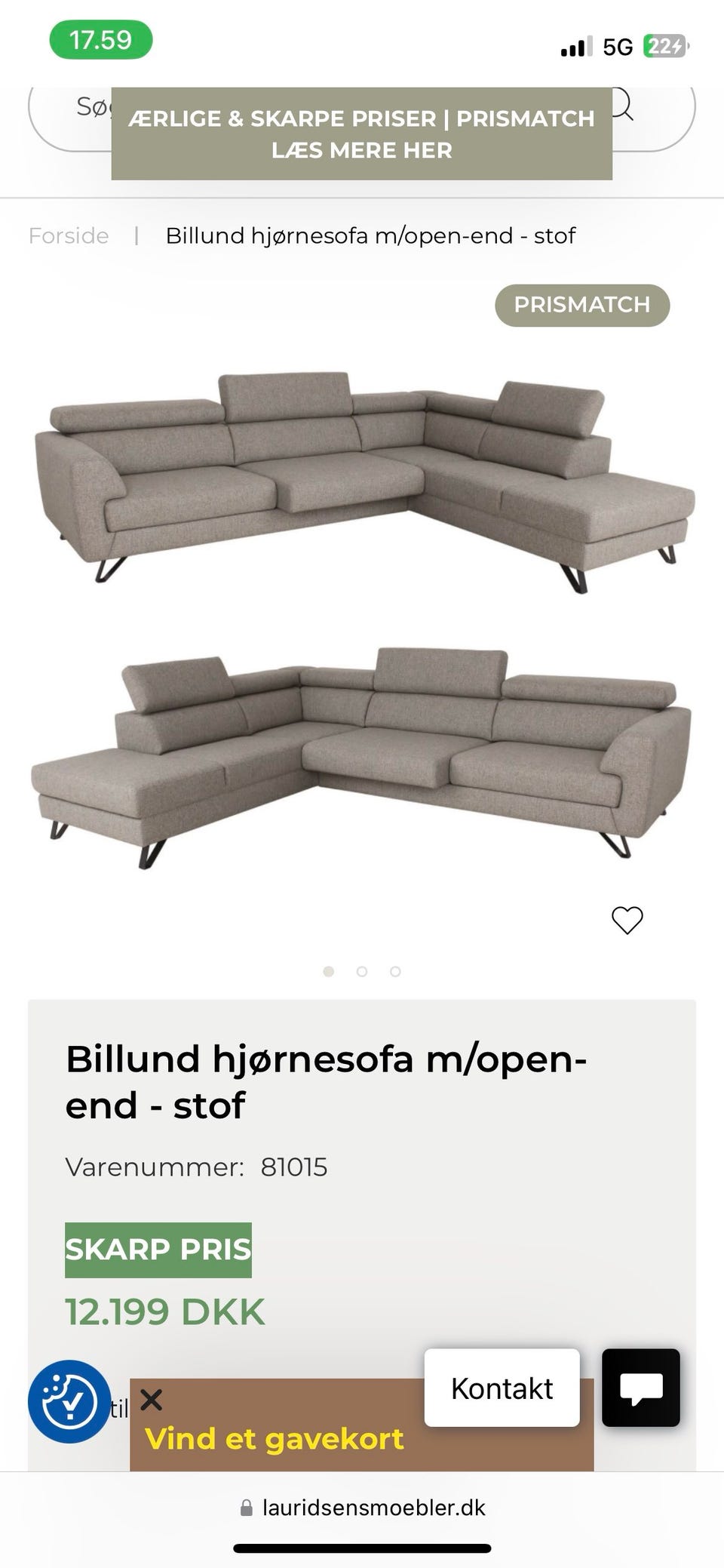This screenshot has width=724, height=1568.
Task: Tap the padlock icon in the address bar
Action: (x=245, y=1508)
